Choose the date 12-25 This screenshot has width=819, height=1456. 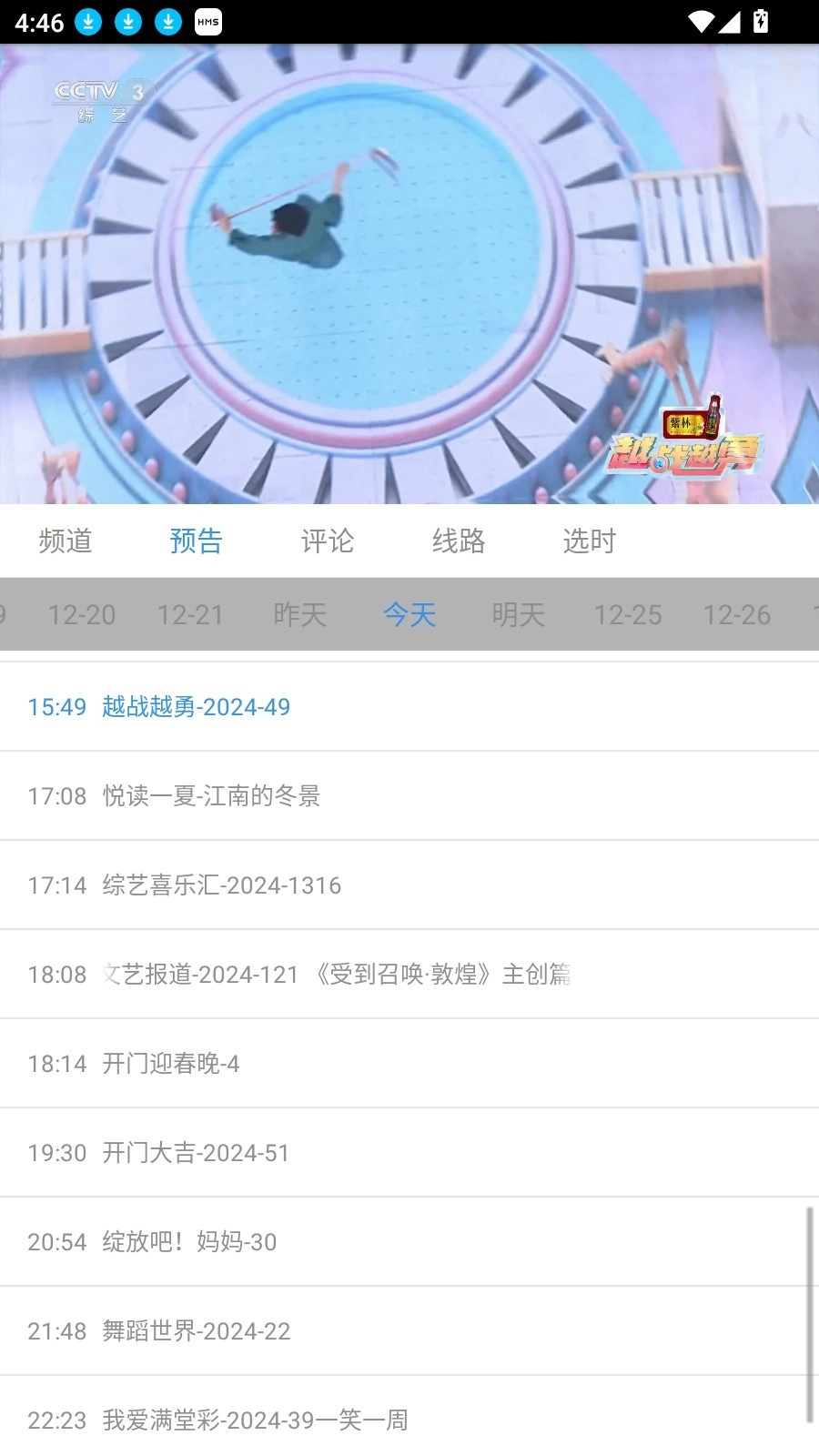click(628, 615)
